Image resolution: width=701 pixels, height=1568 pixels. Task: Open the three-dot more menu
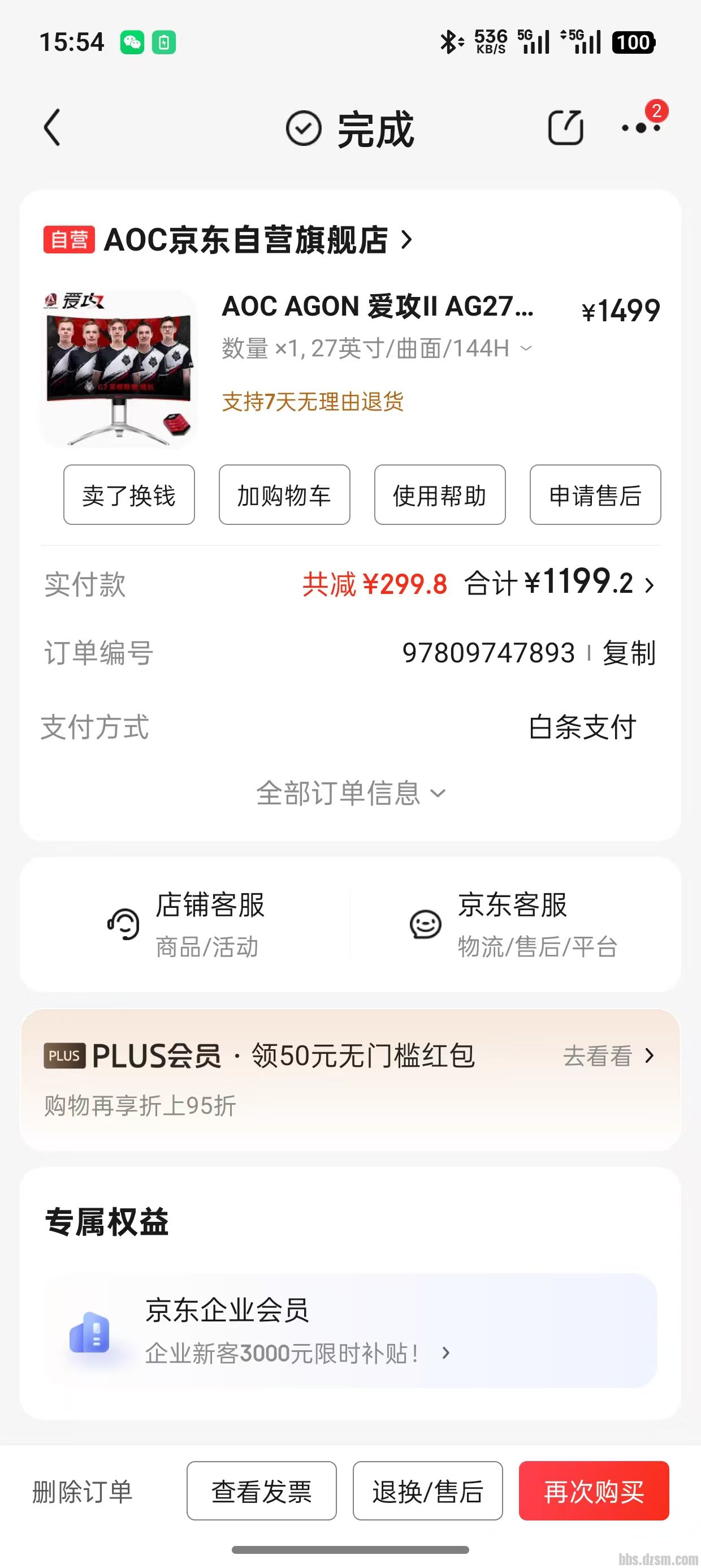pyautogui.click(x=641, y=128)
